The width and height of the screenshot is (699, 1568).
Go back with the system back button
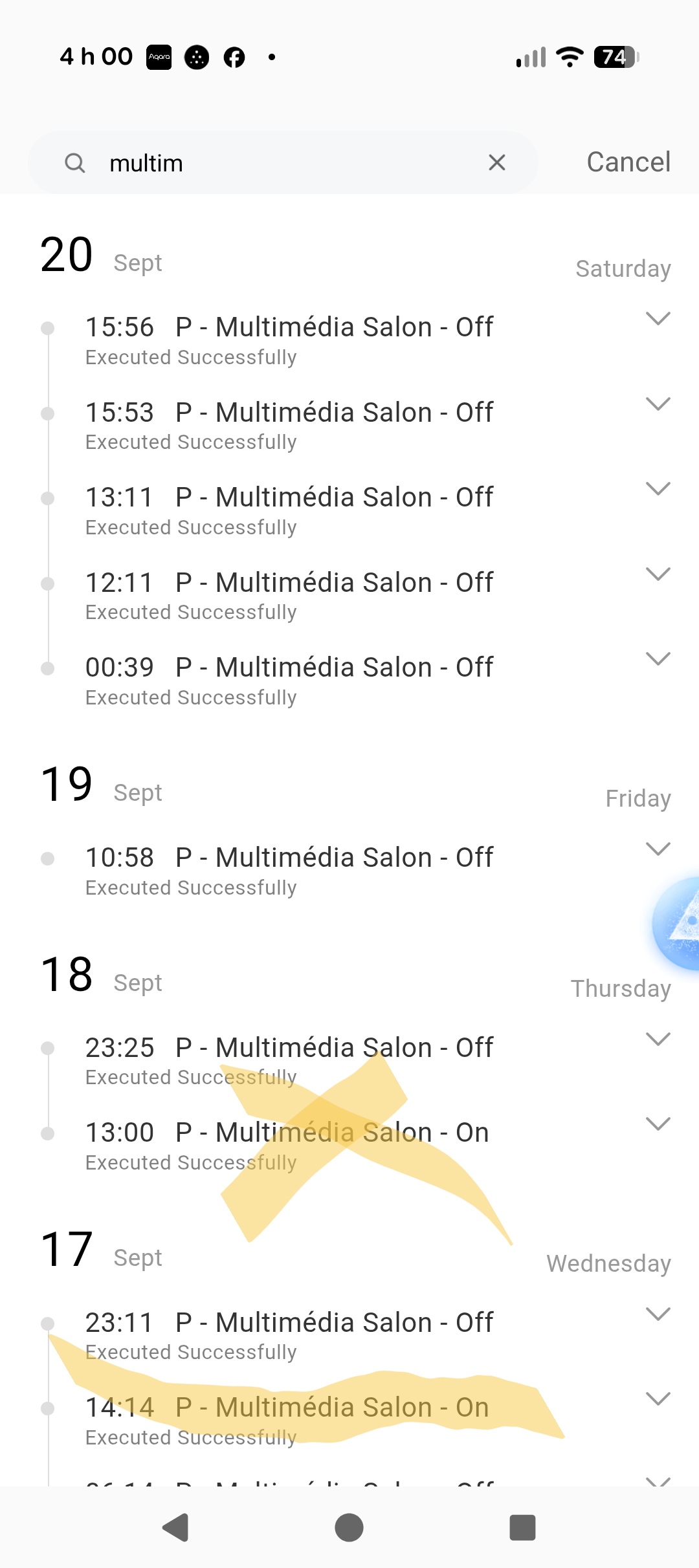175,1528
